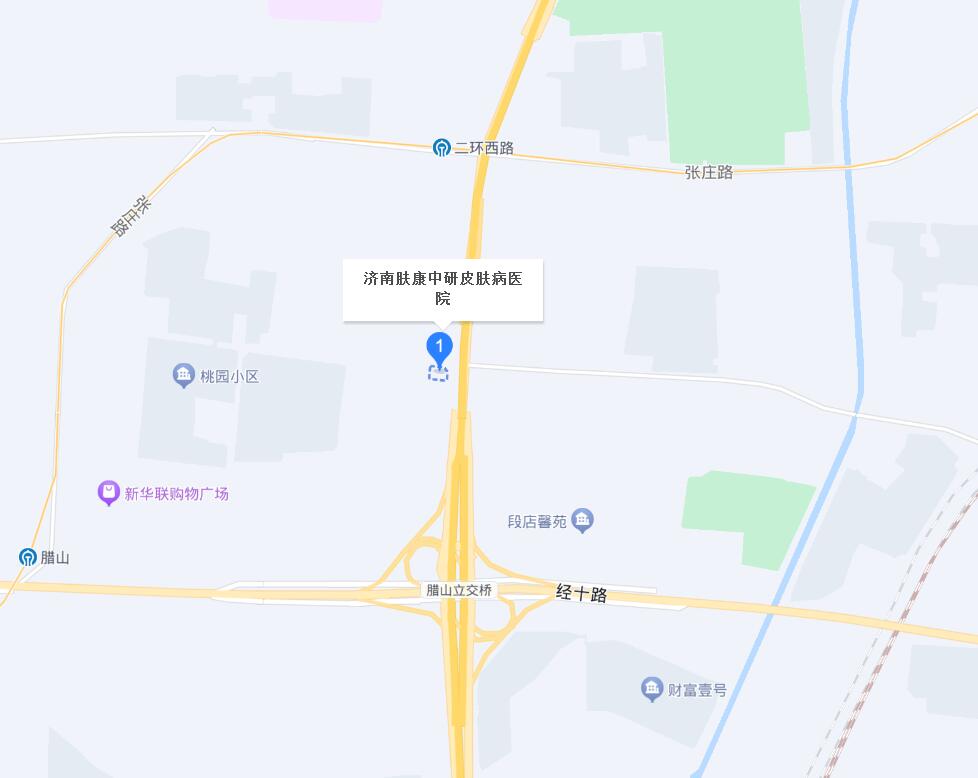Select the 二环西路 metro station icon
The height and width of the screenshot is (778, 978).
pyautogui.click(x=441, y=148)
